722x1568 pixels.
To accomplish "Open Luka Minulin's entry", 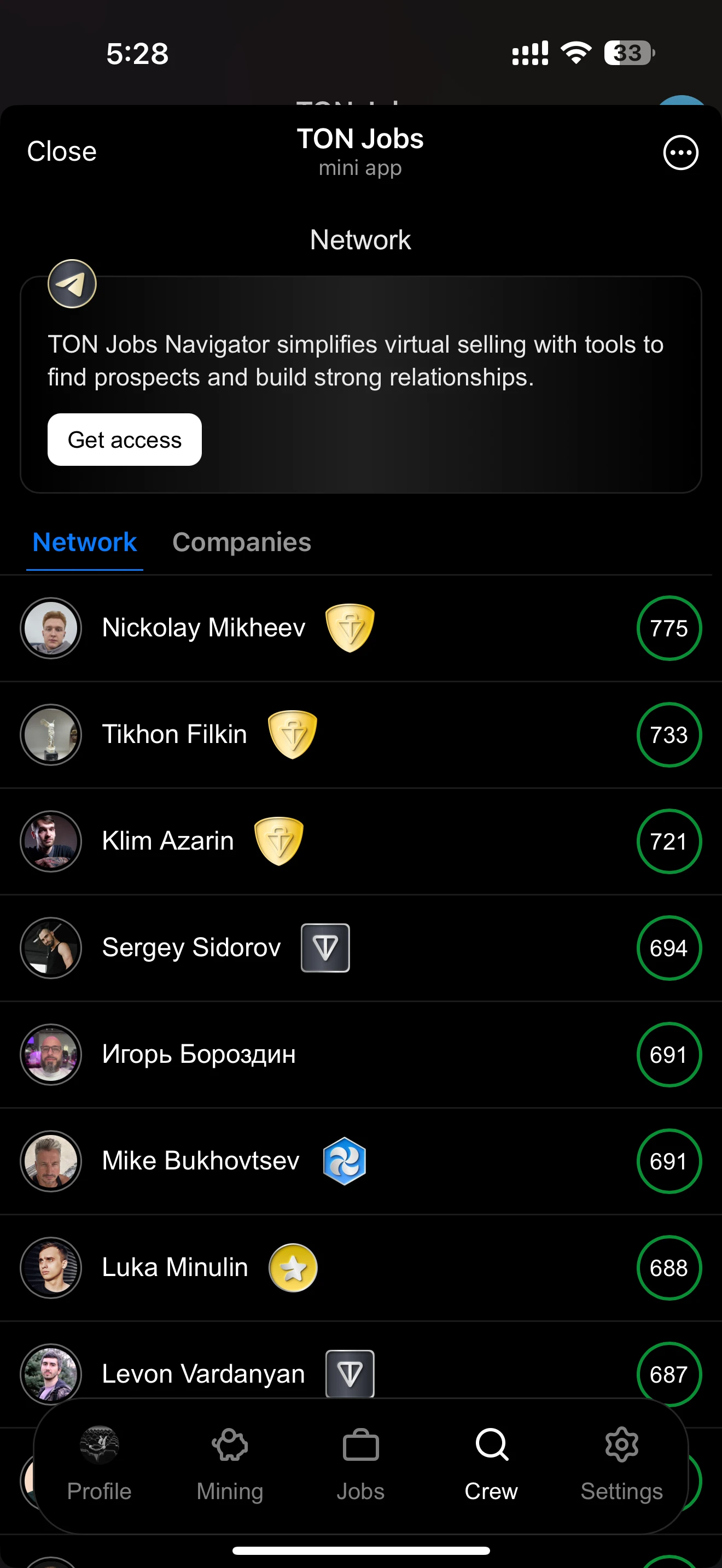I will tap(174, 1267).
